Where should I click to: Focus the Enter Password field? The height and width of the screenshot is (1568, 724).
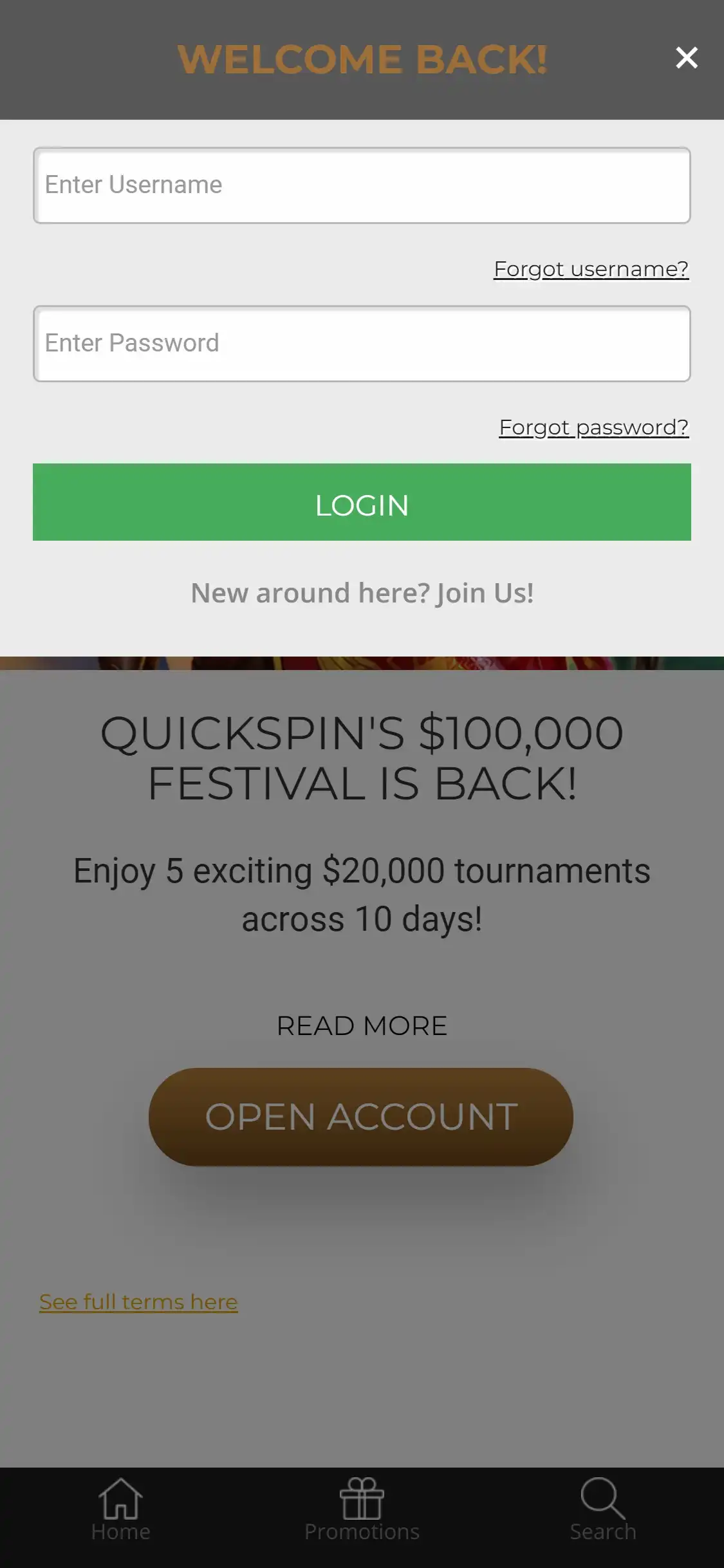[362, 344]
